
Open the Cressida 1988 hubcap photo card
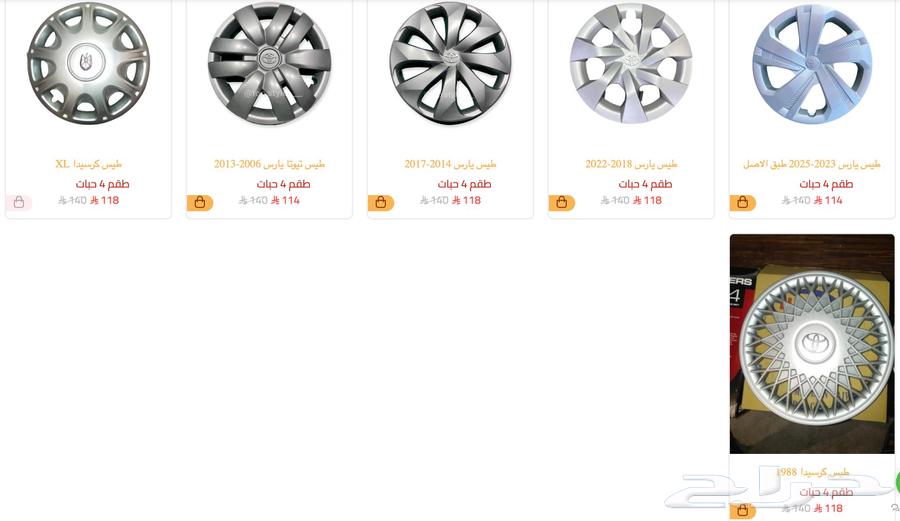[x=812, y=344]
